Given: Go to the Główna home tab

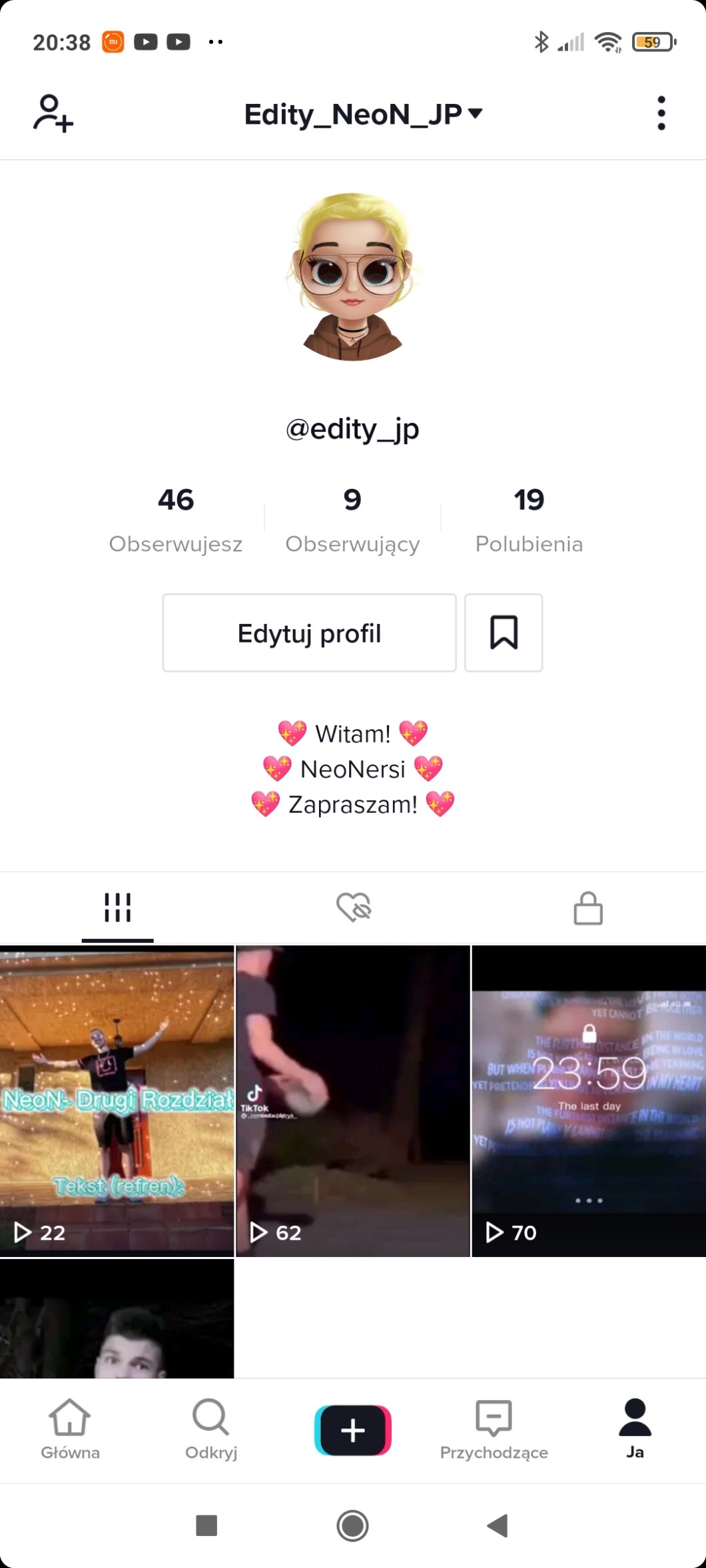Looking at the screenshot, I should click(x=70, y=1428).
